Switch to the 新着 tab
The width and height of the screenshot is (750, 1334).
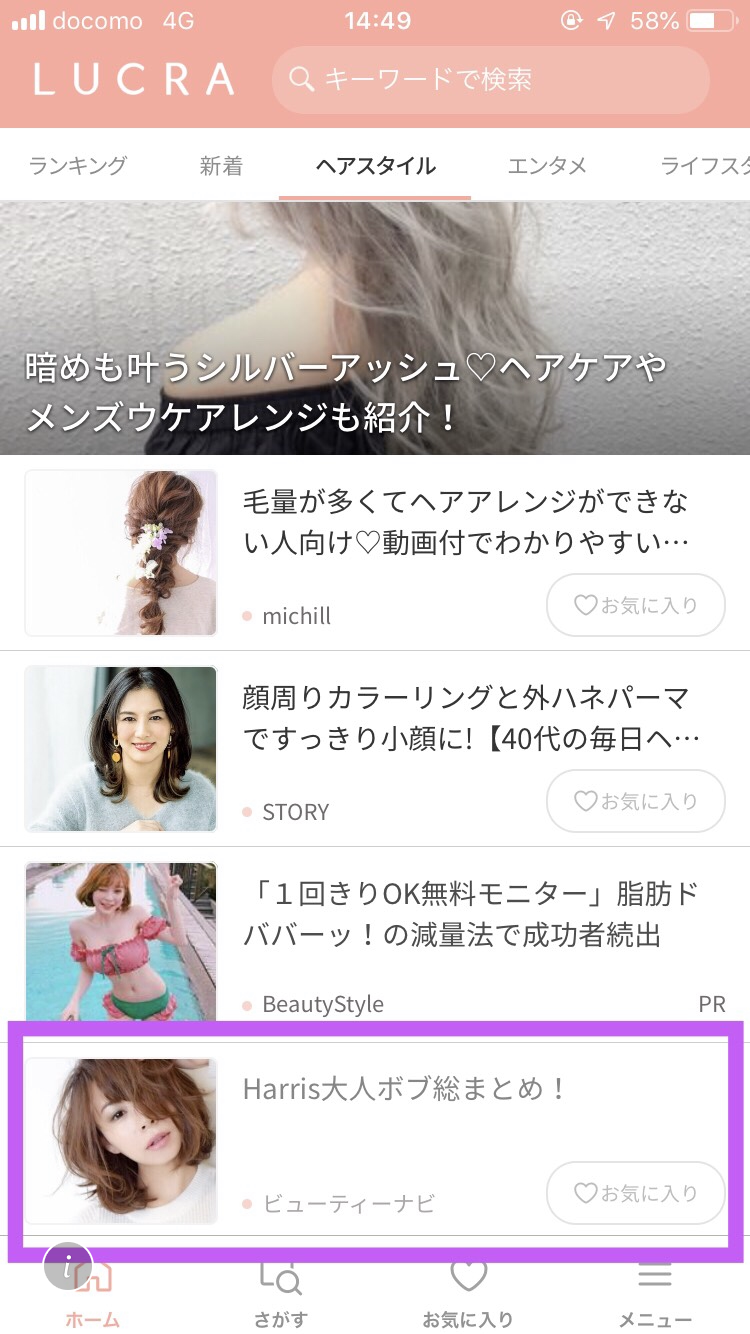pos(221,166)
